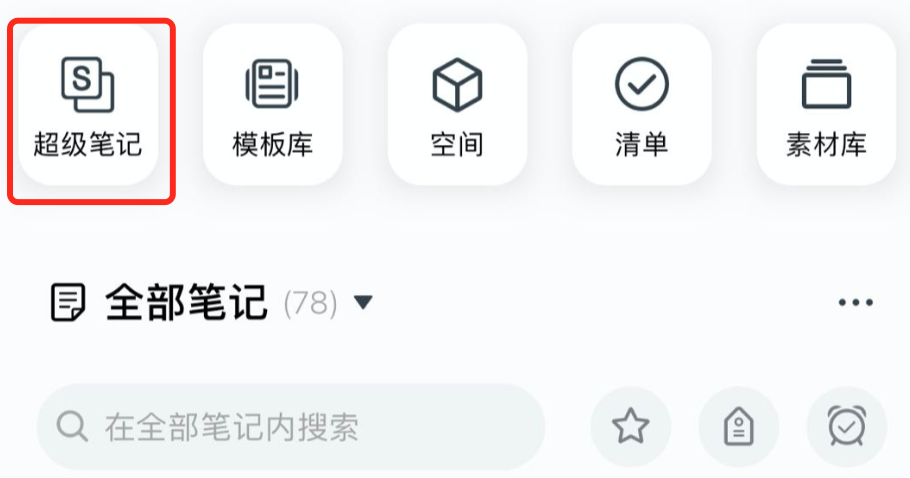Open the 清单 checklist
Screen dimensions: 910x478
pos(641,105)
